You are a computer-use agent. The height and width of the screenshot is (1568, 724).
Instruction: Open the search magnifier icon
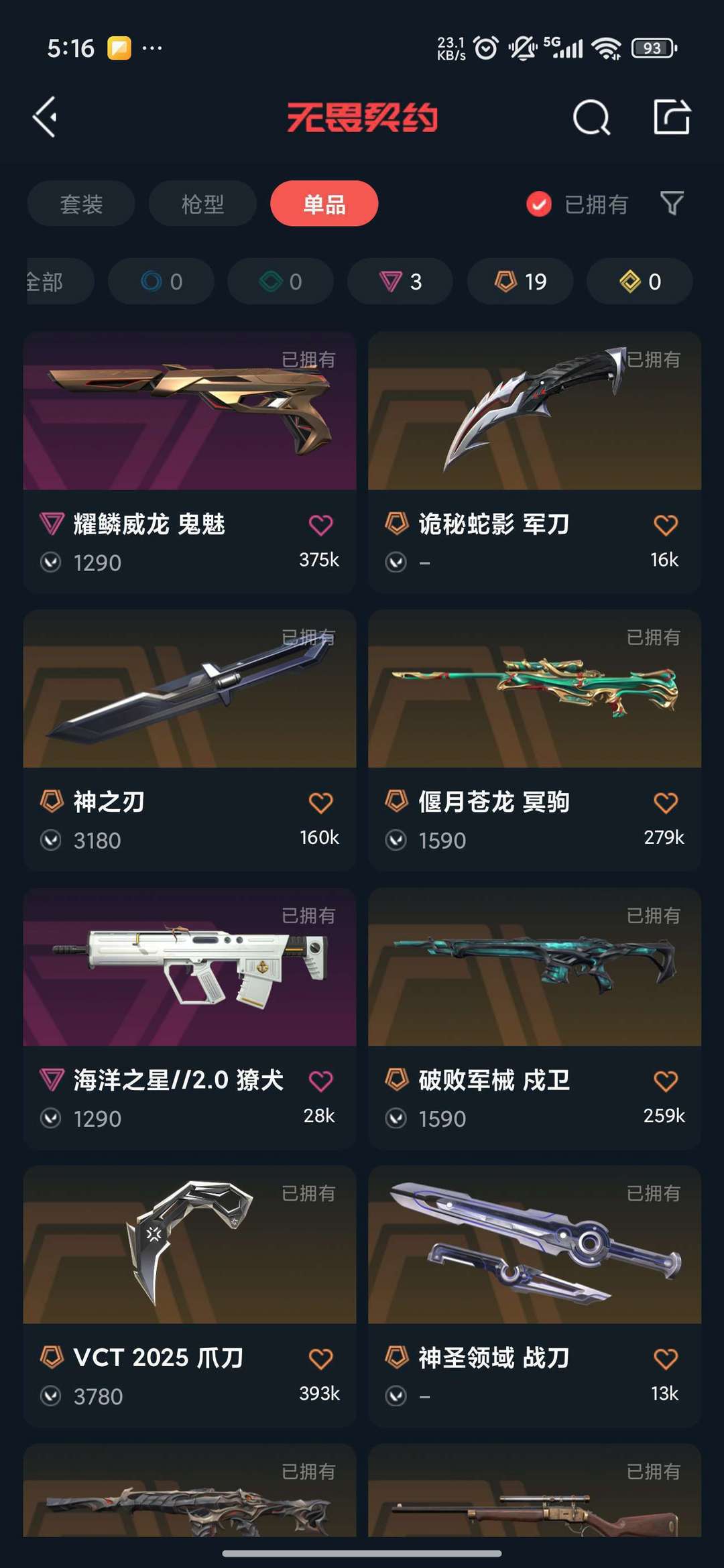click(591, 117)
